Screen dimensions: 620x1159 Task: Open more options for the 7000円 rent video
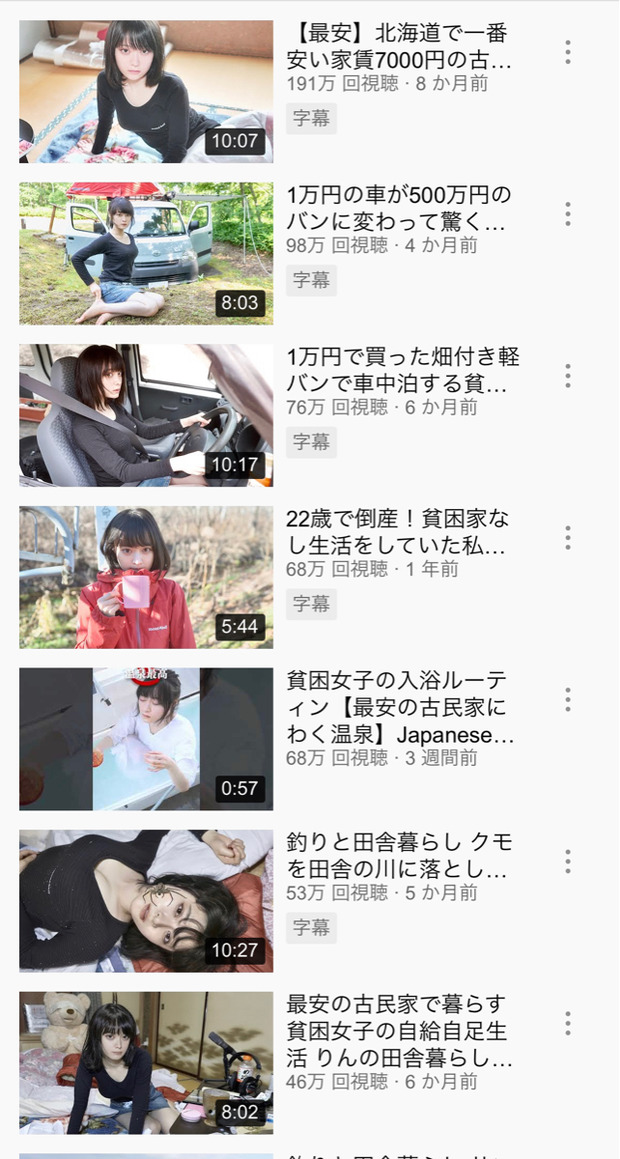(567, 52)
